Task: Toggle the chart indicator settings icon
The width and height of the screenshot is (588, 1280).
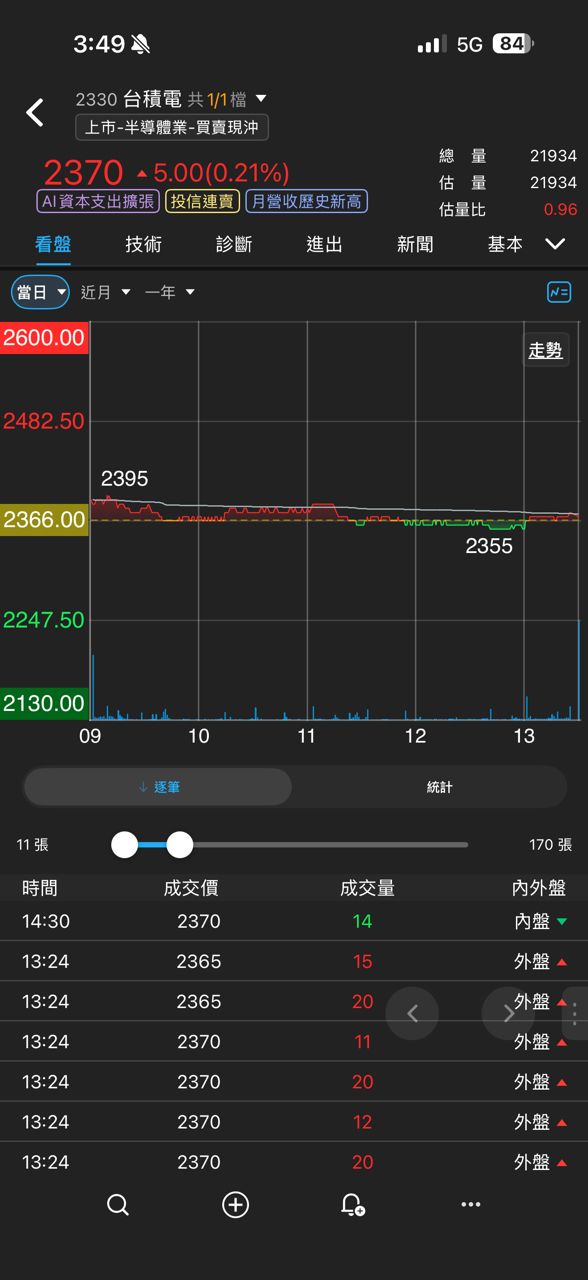Action: click(559, 292)
